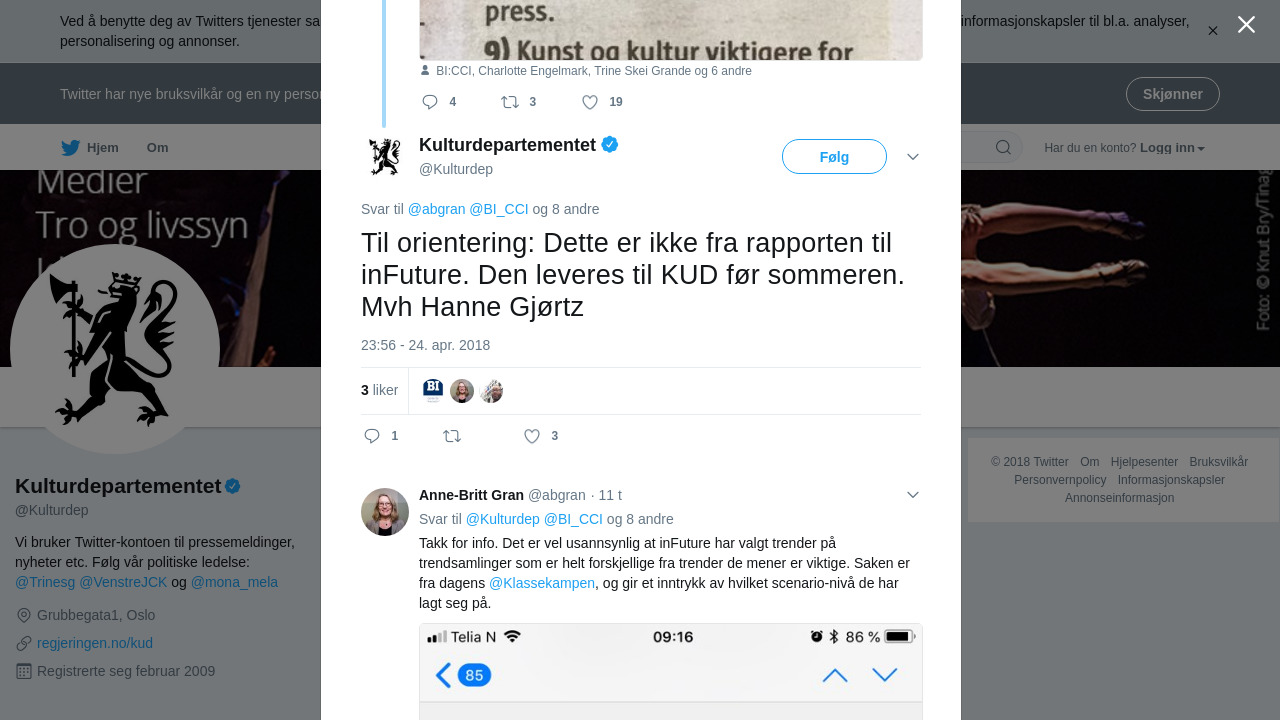1280x720 pixels.
Task: Go to Twitter Hjem
Action: click(90, 148)
